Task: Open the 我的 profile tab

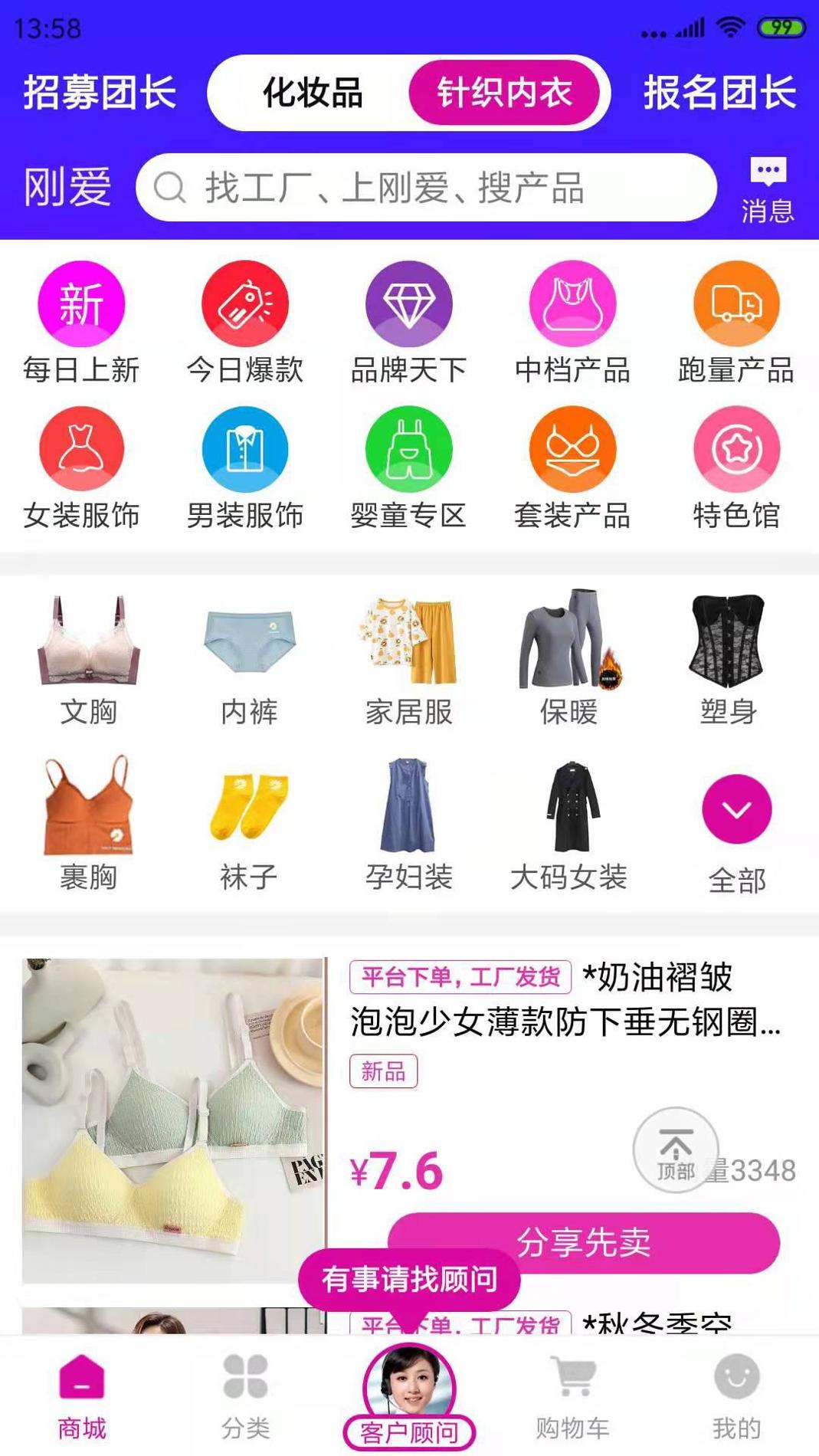Action: point(736,1396)
